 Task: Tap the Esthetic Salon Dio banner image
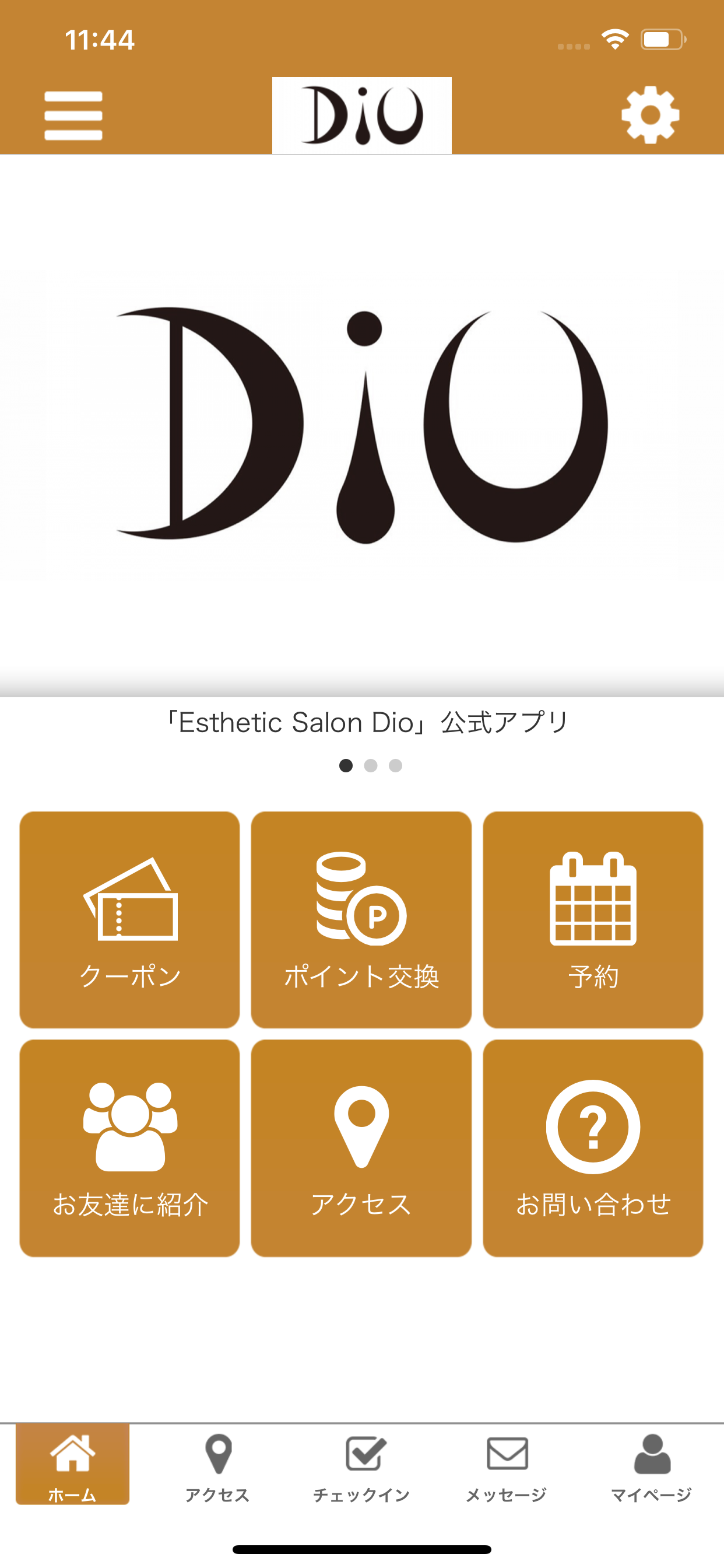[x=362, y=426]
